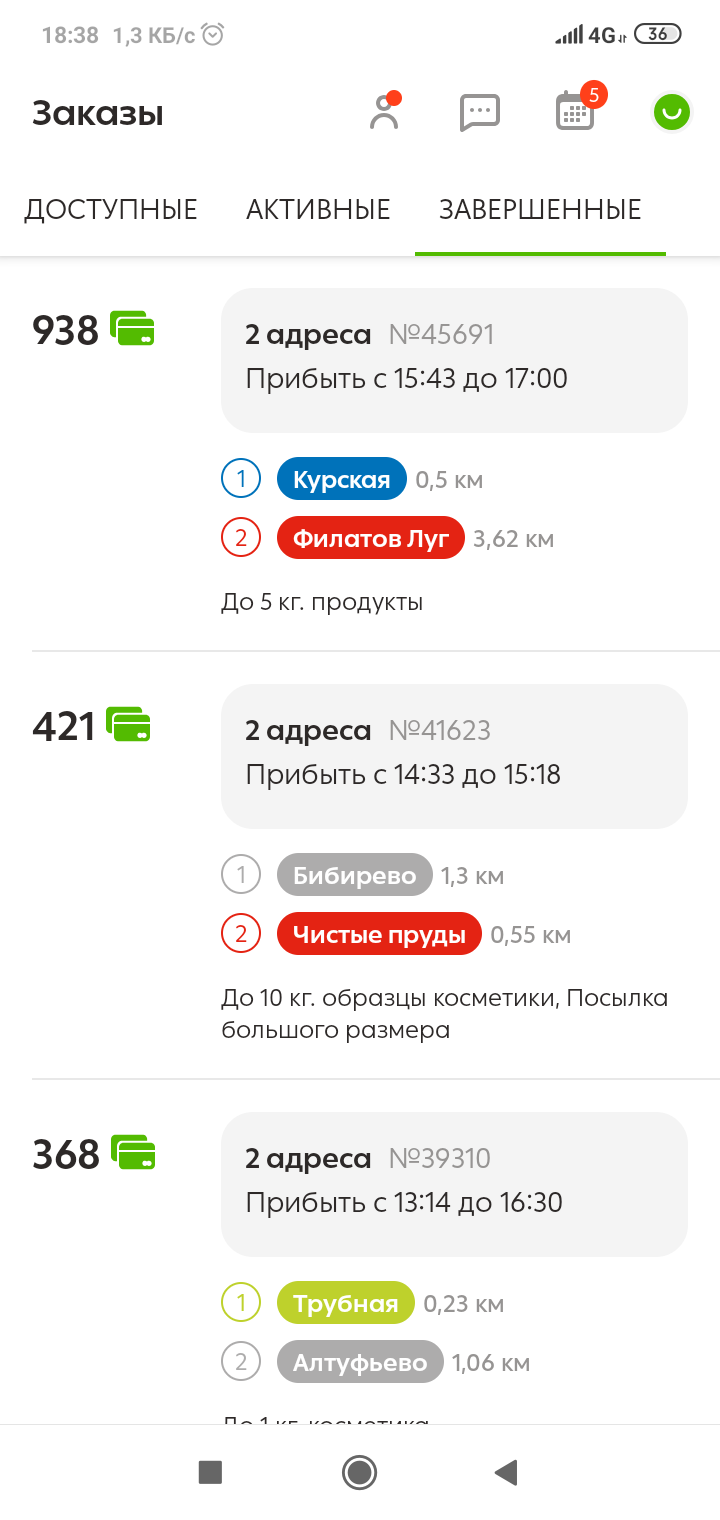Viewport: 720px width, 1520px height.
Task: Switch to the АКТИВНЫЕ tab
Action: 318,210
